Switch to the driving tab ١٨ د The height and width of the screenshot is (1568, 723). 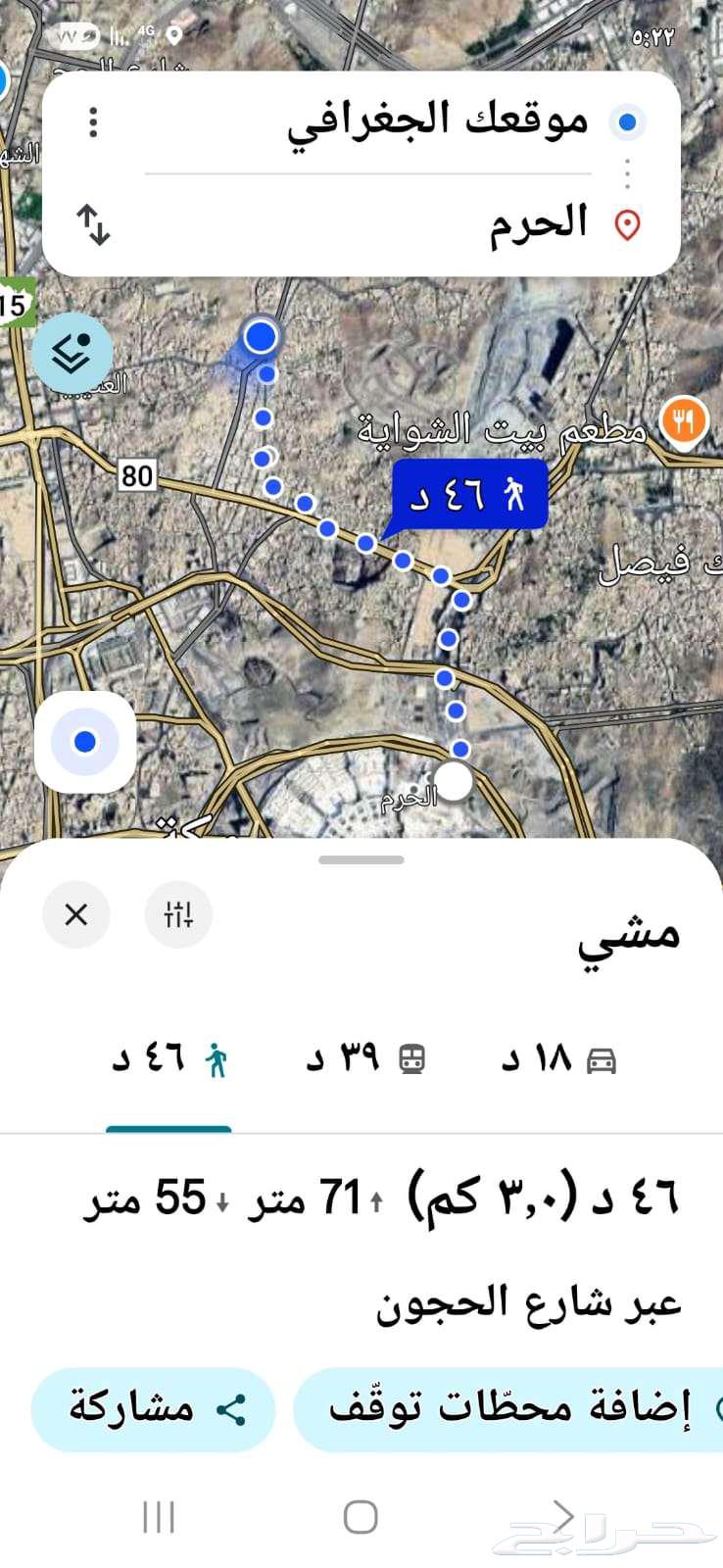point(559,1060)
